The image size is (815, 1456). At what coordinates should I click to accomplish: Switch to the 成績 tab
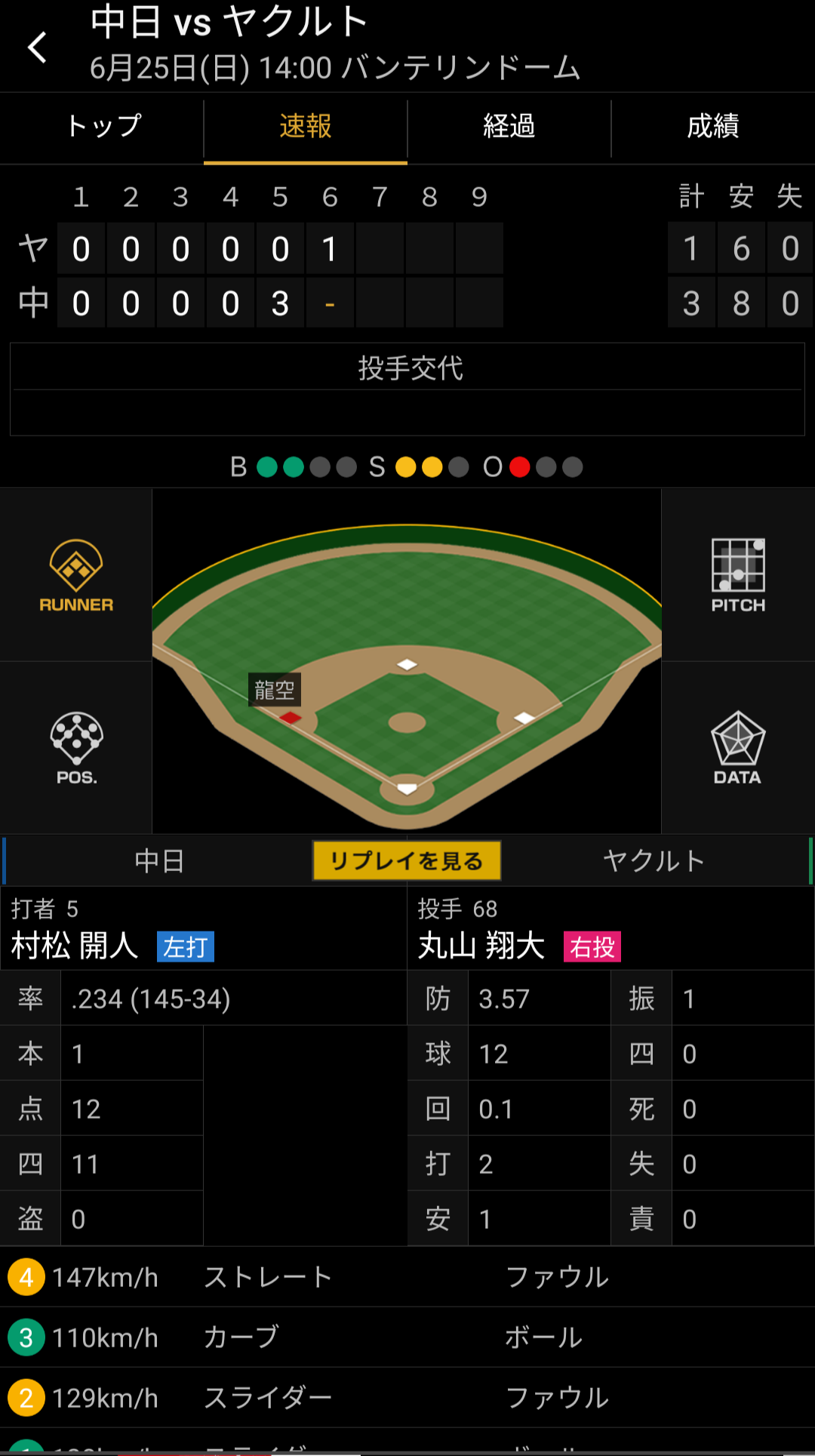[713, 126]
